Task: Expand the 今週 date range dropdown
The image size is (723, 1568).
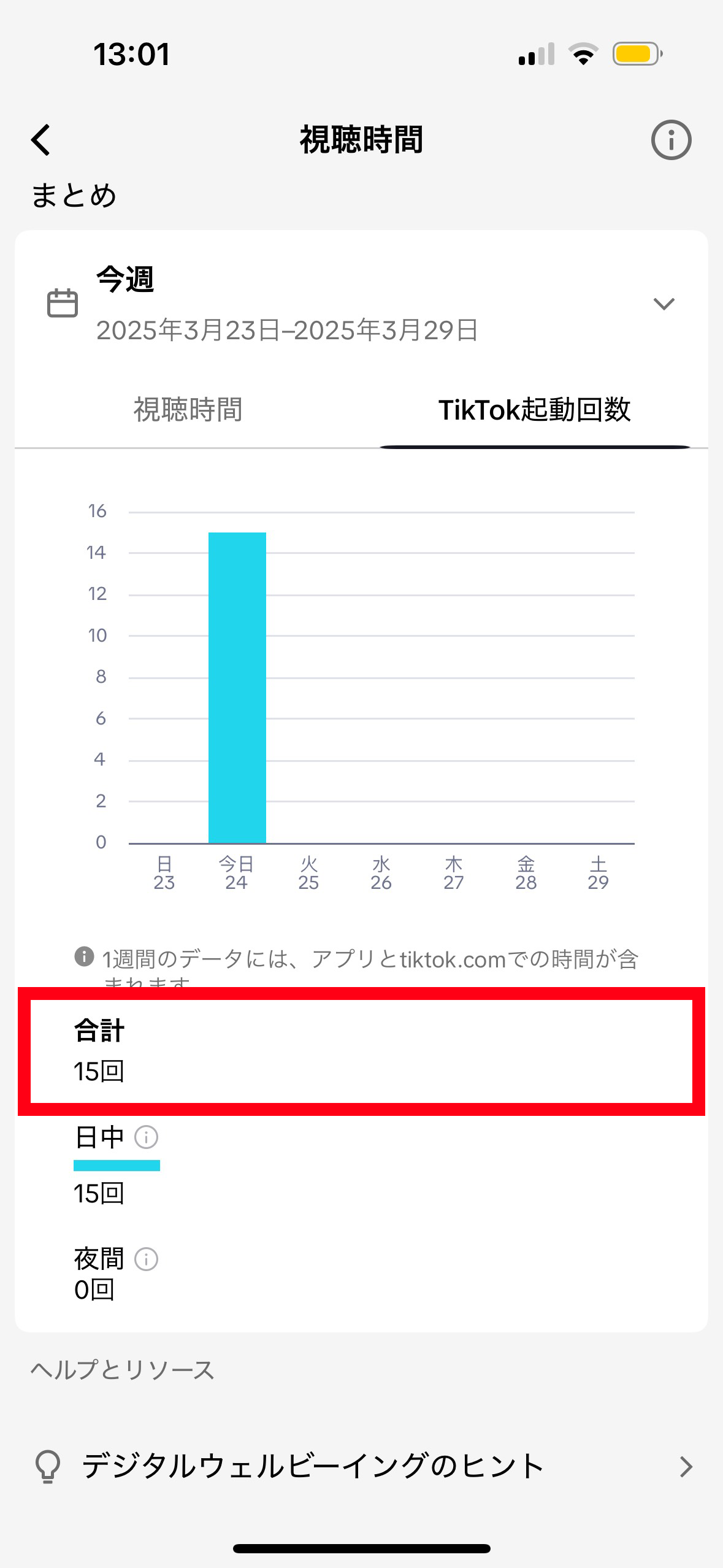Action: coord(664,304)
